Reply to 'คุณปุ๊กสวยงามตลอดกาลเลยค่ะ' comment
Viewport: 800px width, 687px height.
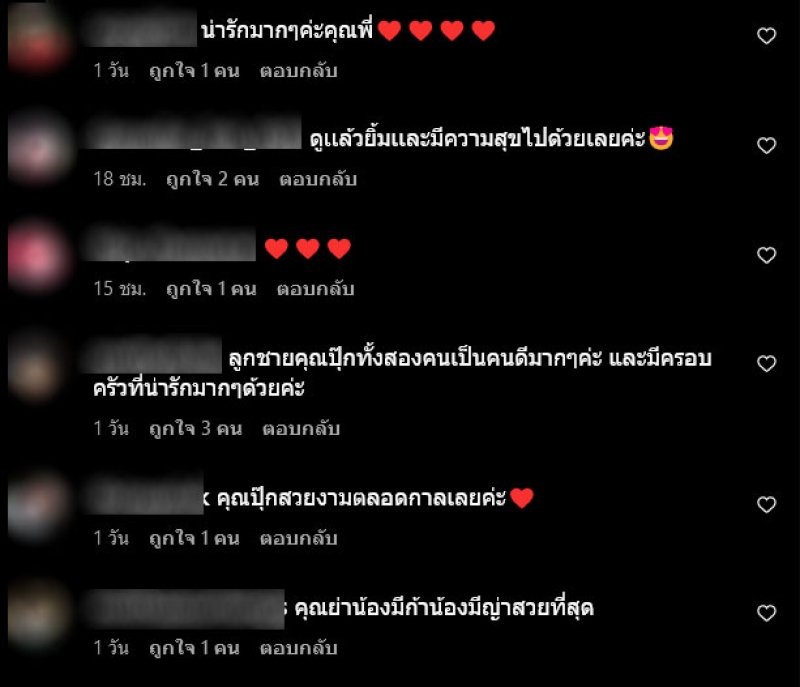298,538
